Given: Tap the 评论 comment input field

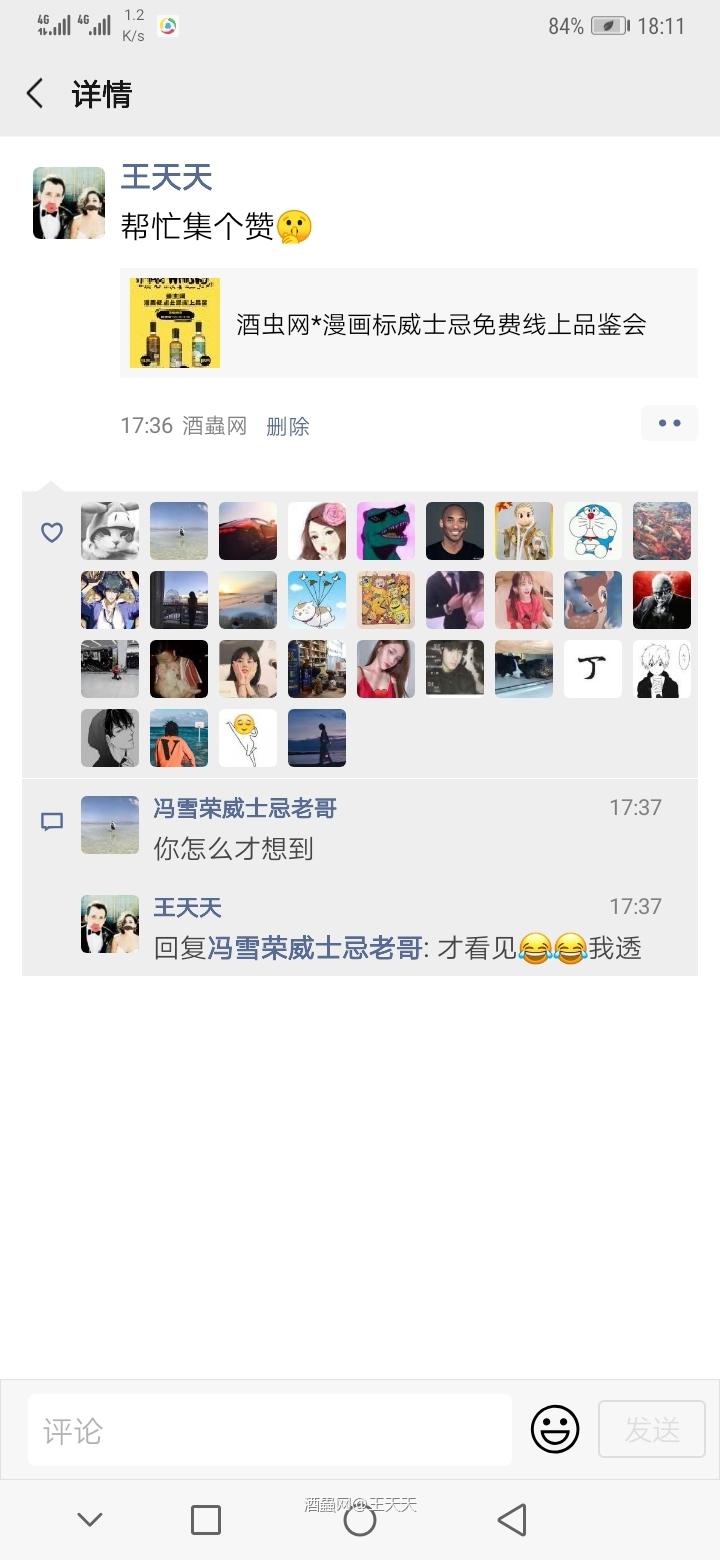Looking at the screenshot, I should pyautogui.click(x=270, y=1428).
